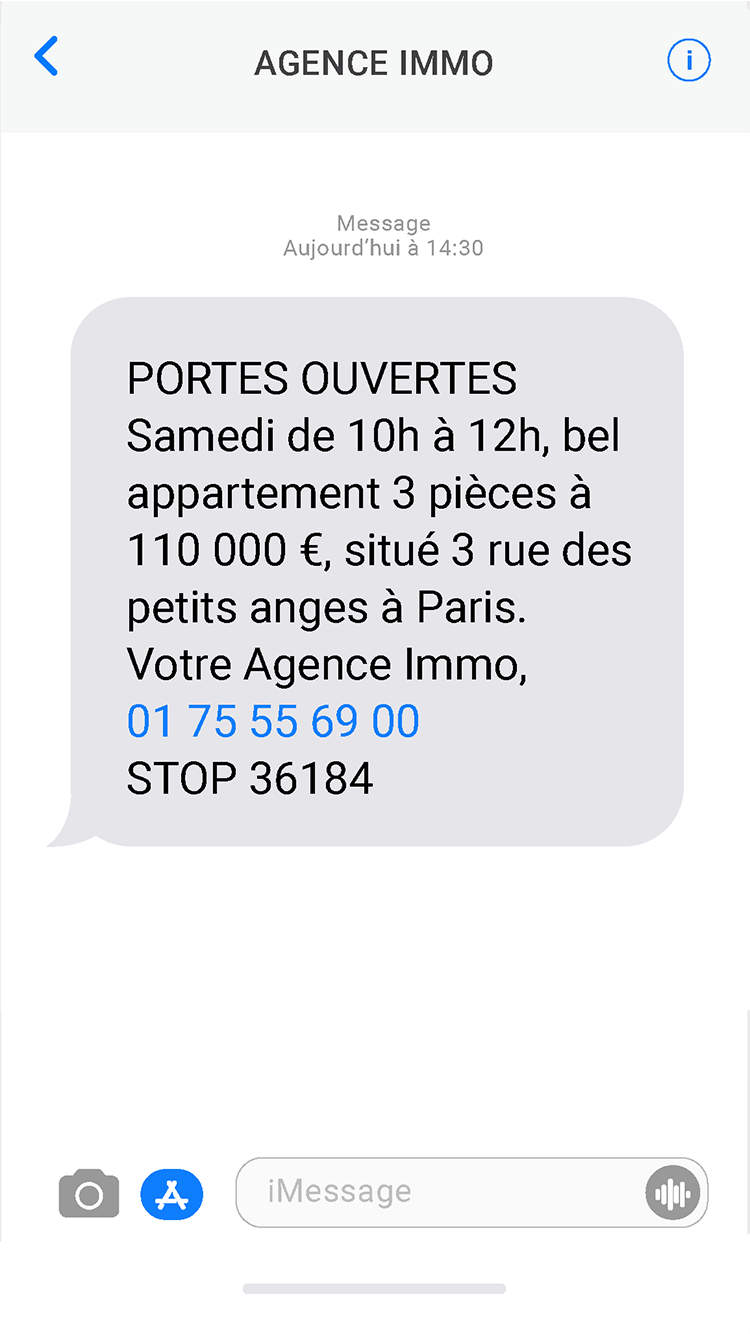Go back to the messages list
Image resolution: width=750 pixels, height=1334 pixels.
click(46, 58)
